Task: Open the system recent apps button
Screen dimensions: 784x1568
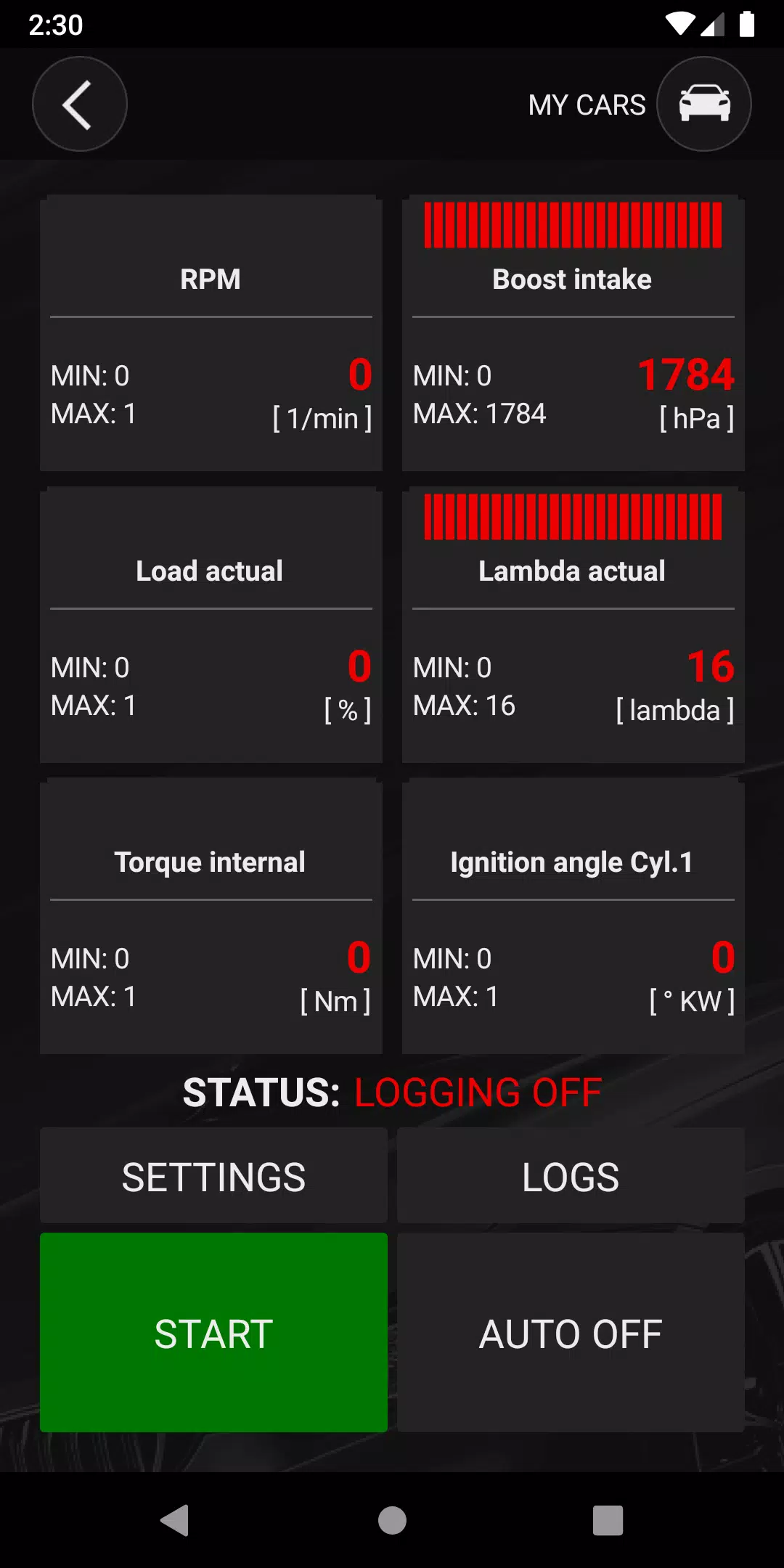Action: 608,1520
